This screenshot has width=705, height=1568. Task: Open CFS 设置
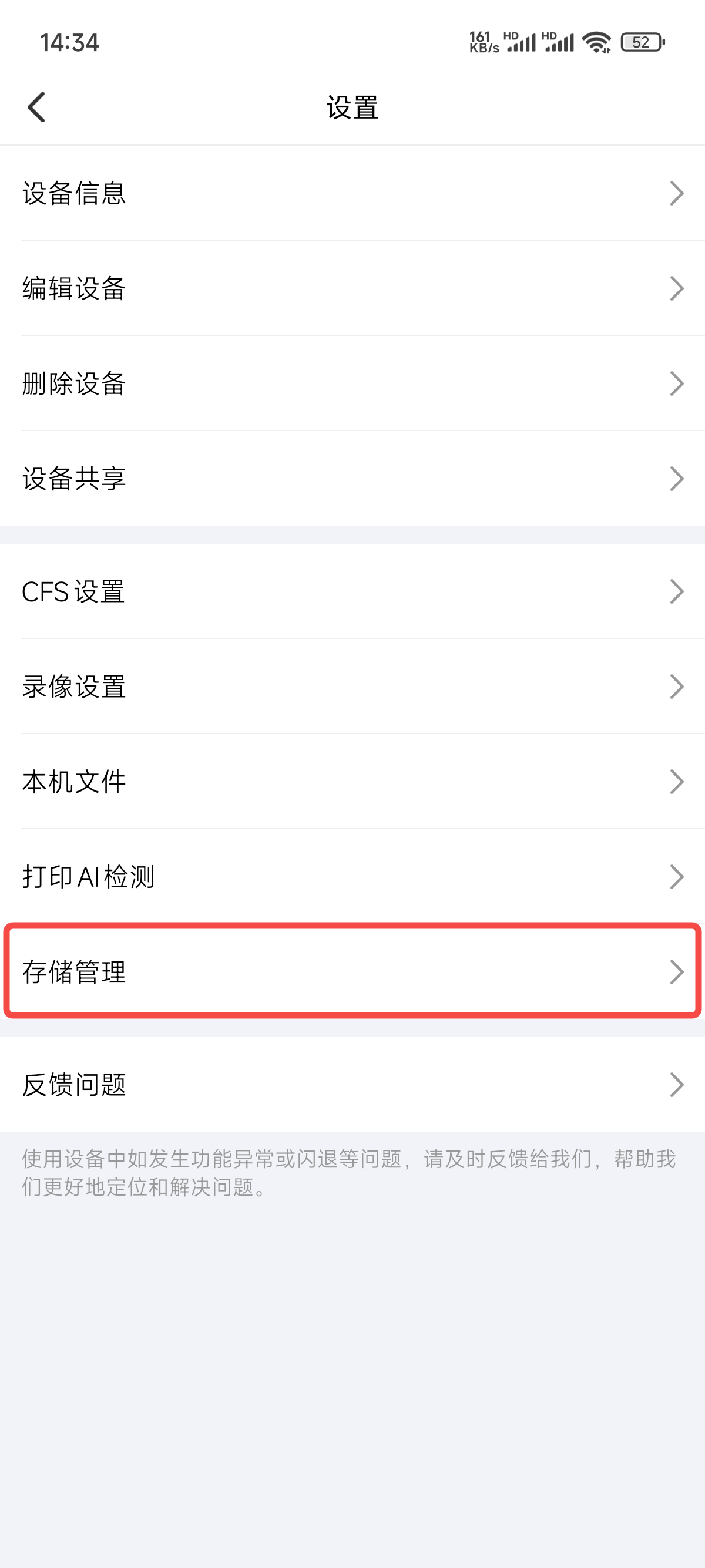pos(352,591)
